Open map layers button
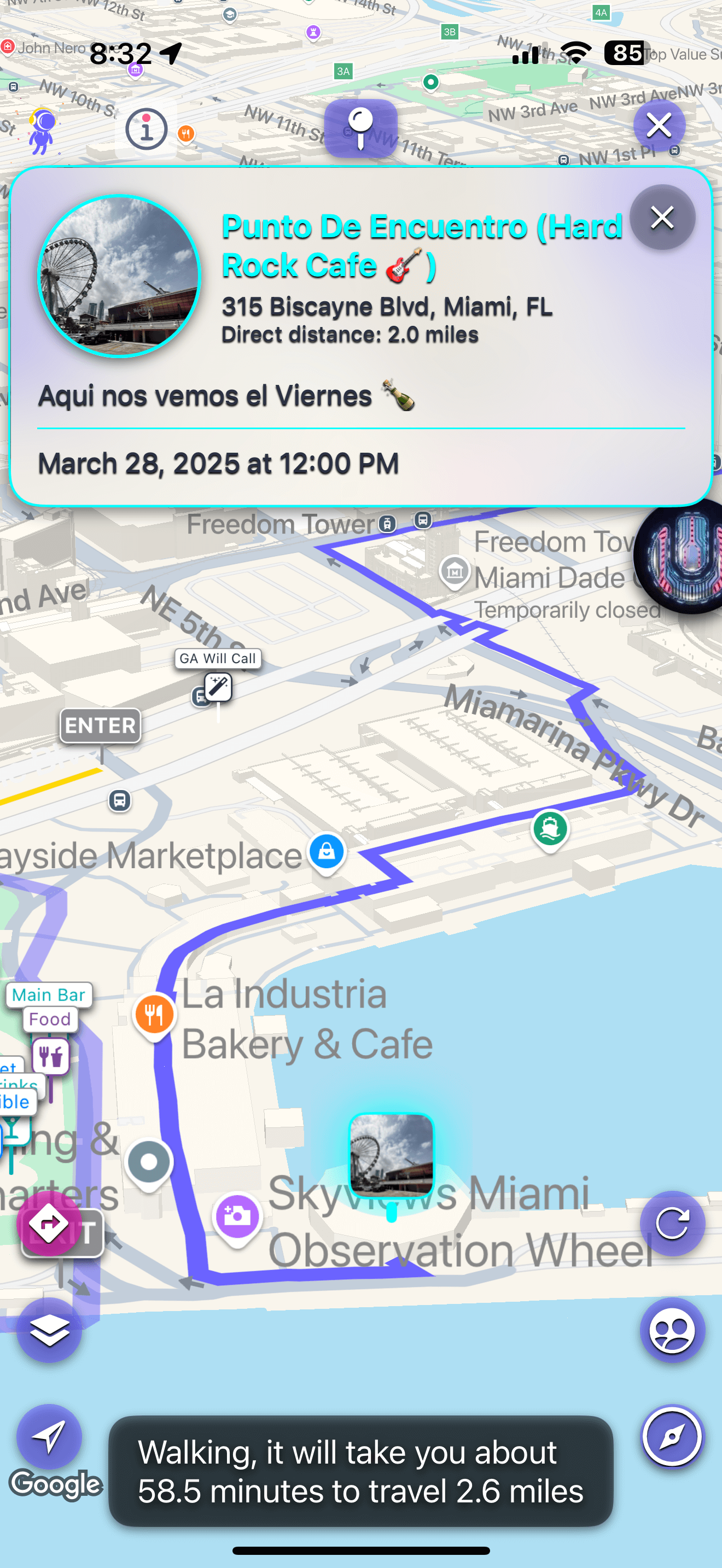Image resolution: width=722 pixels, height=1568 pixels. (x=49, y=1330)
